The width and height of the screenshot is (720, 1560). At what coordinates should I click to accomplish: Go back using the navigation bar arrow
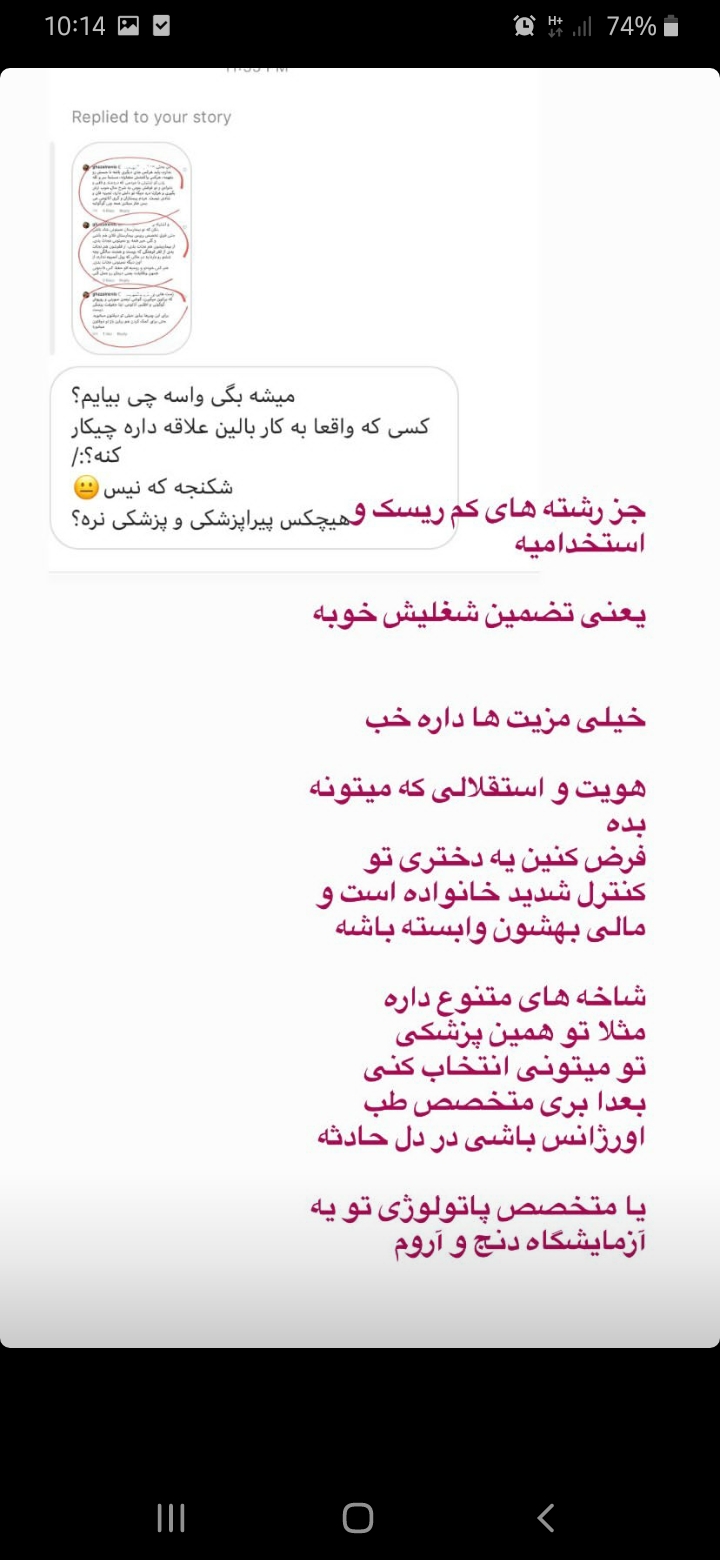pos(545,1518)
